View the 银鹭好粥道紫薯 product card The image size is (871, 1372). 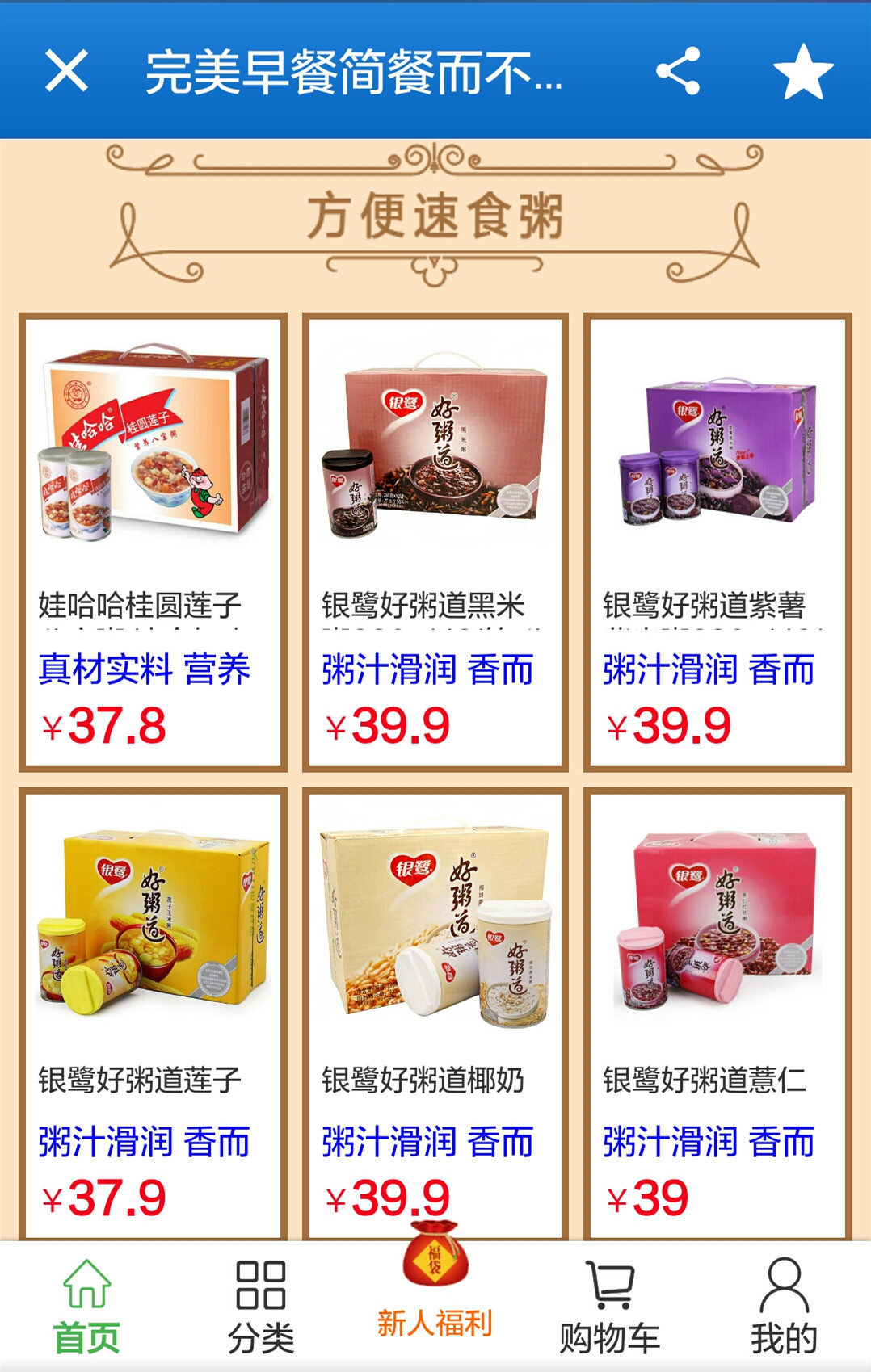pyautogui.click(x=717, y=541)
